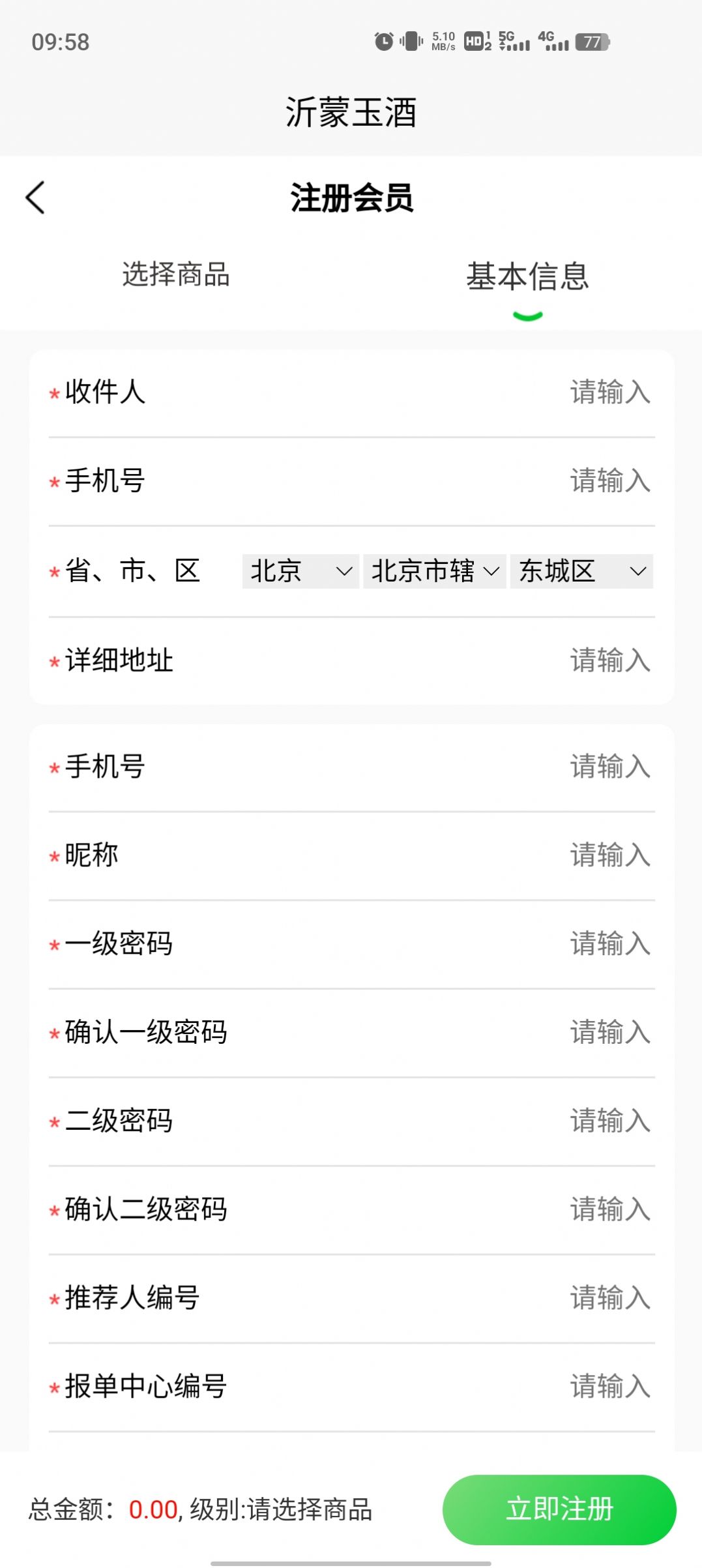
Task: Enter the 推荐人编号 field
Action: pyautogui.click(x=609, y=1298)
